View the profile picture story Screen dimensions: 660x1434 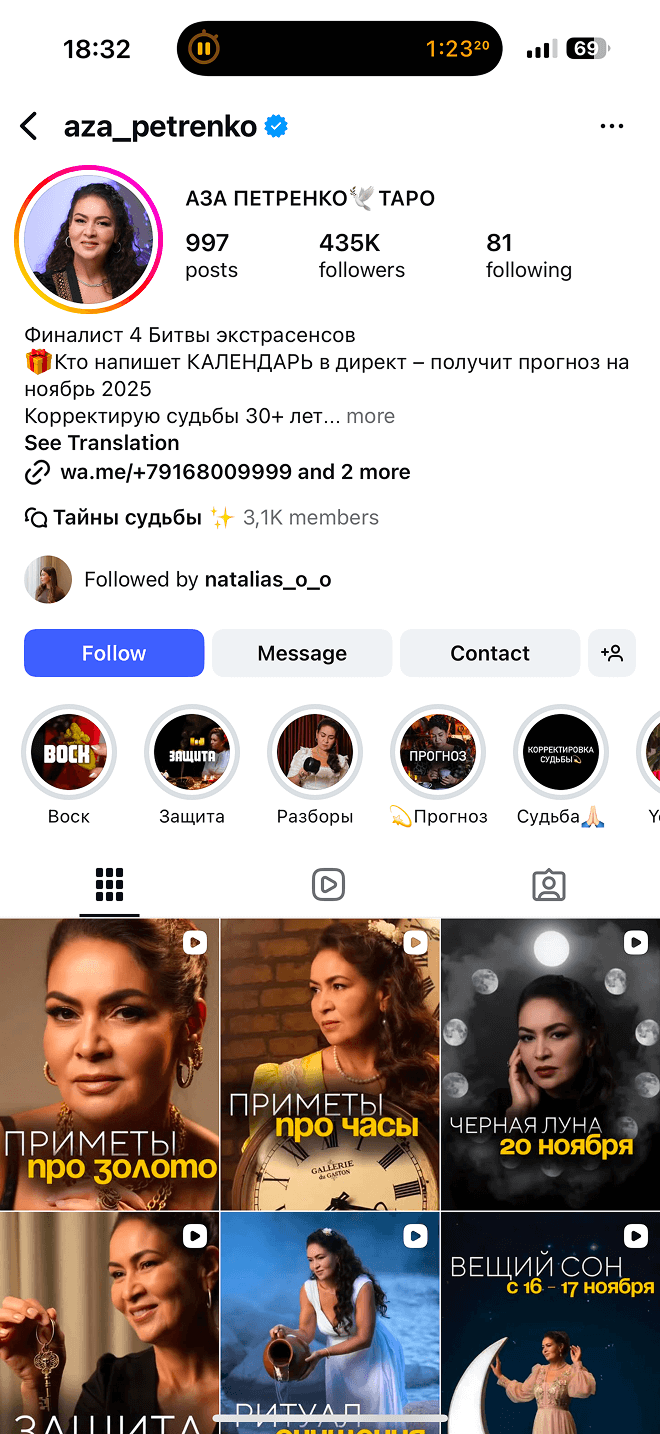89,241
